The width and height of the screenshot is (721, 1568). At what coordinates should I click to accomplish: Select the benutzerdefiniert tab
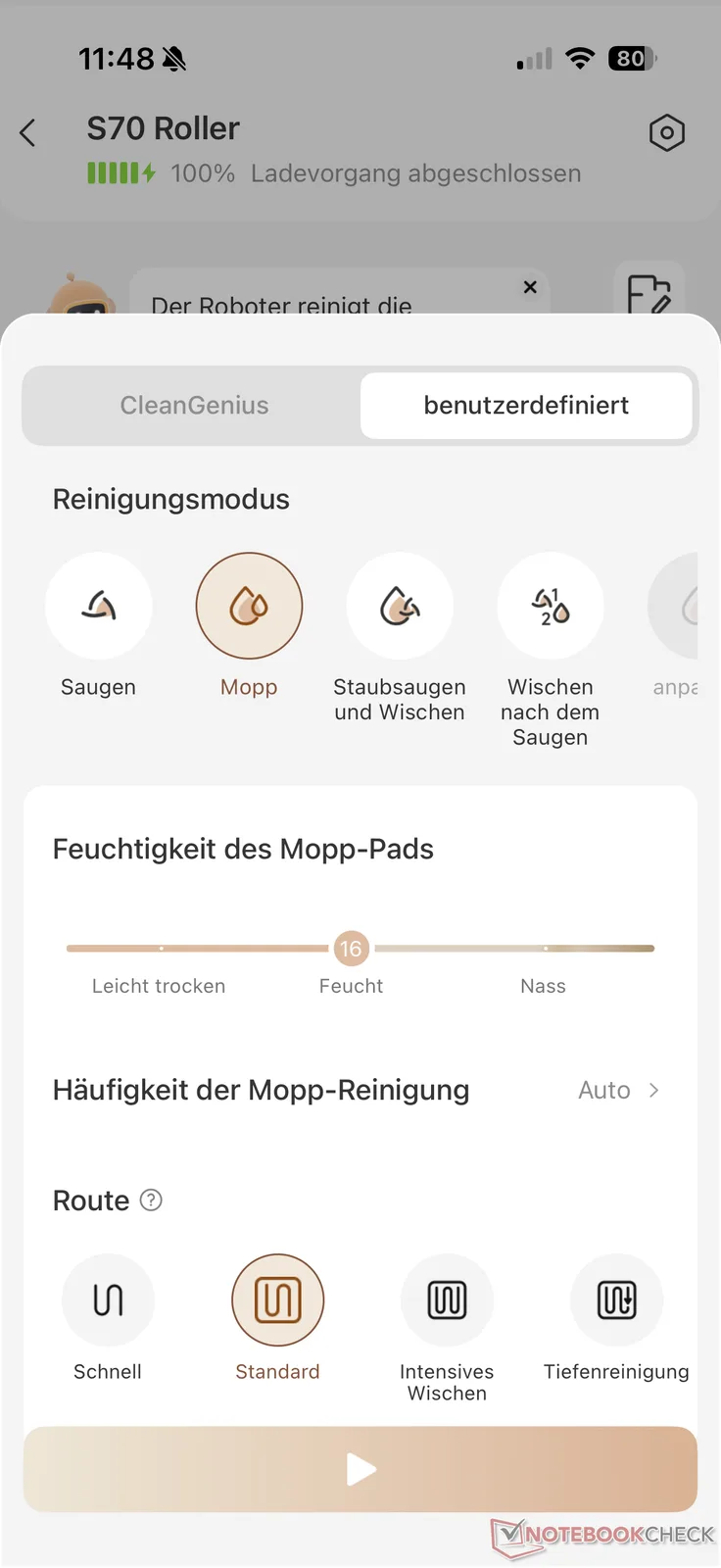click(x=526, y=406)
